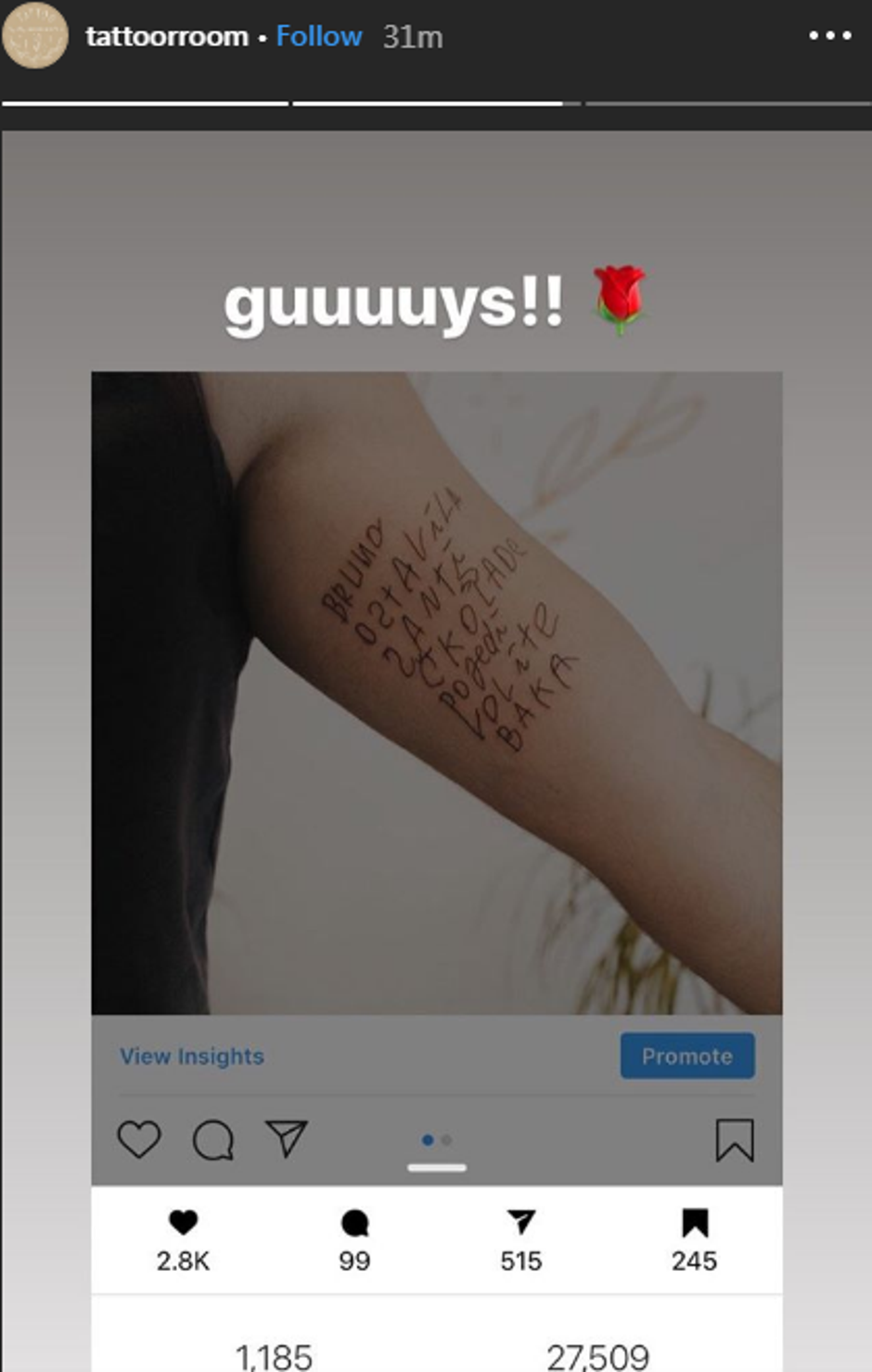Open tattoorroom's profile picture

pos(35,35)
